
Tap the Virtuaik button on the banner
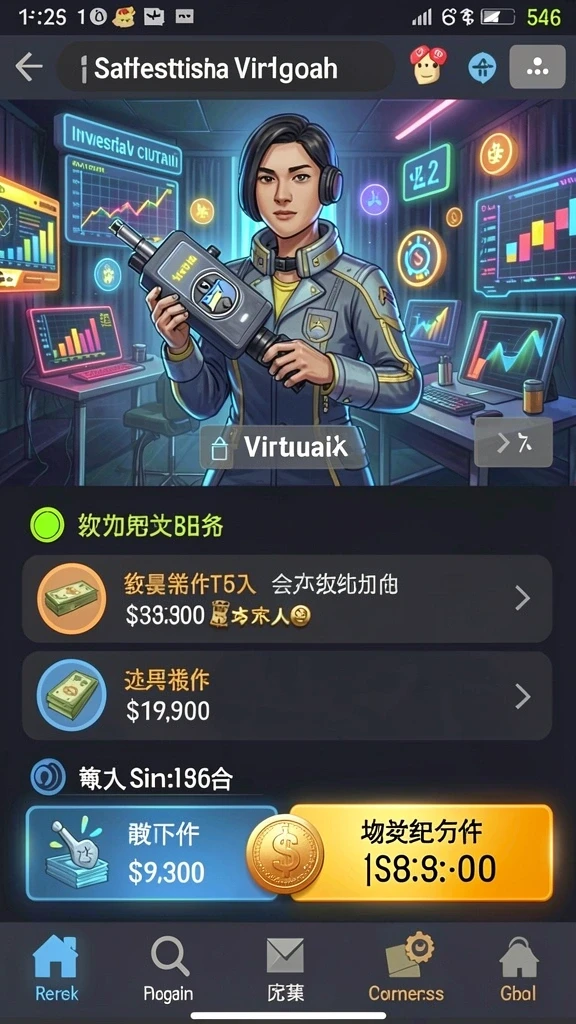[x=283, y=447]
